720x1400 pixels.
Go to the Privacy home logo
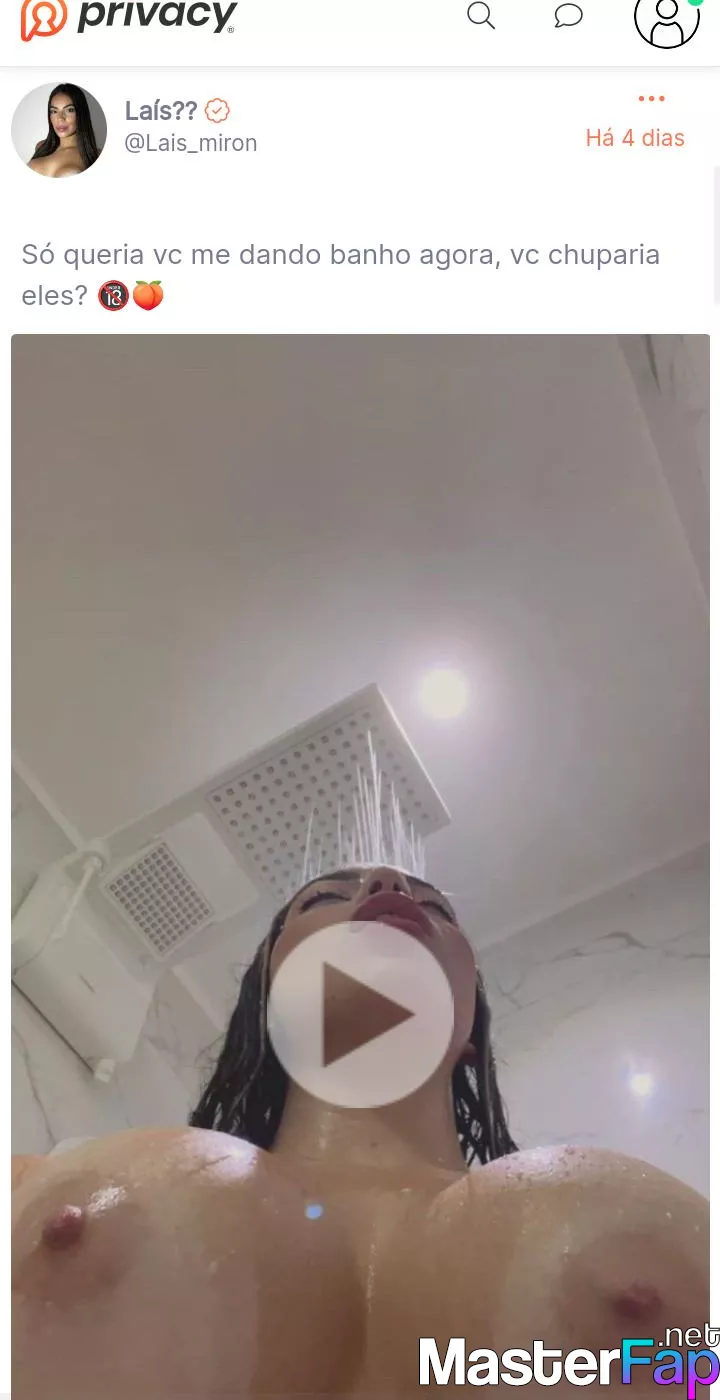click(129, 17)
